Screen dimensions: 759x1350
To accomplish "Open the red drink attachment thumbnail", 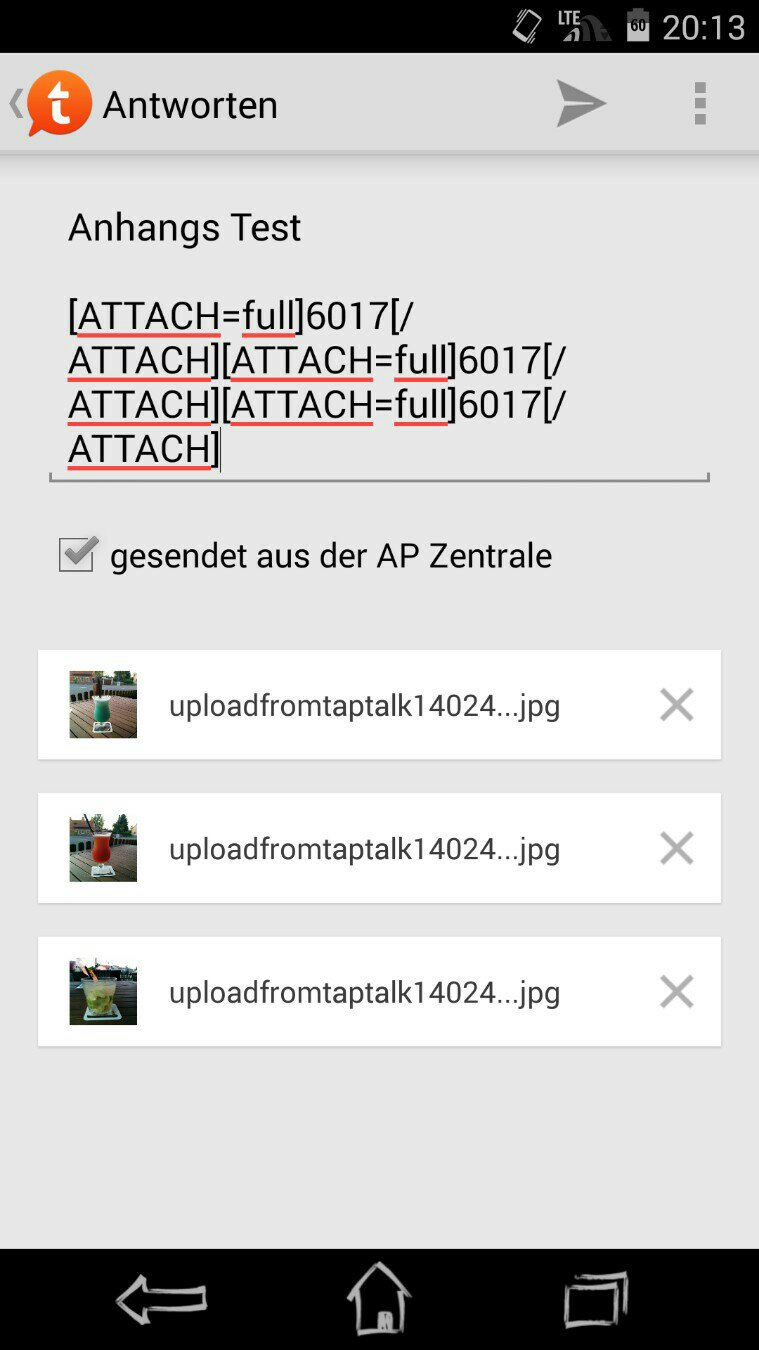I will (103, 848).
